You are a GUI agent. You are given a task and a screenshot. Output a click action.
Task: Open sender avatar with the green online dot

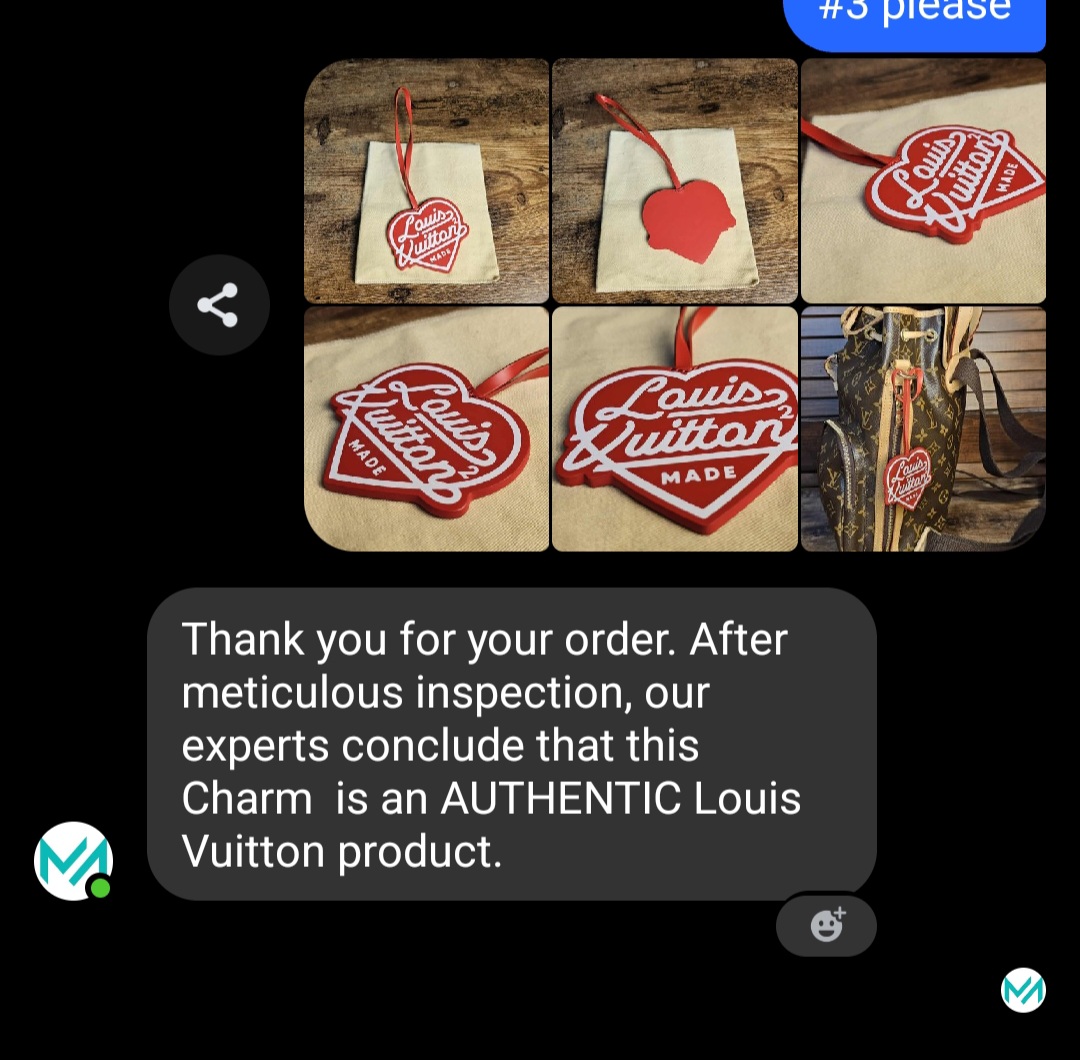click(73, 861)
